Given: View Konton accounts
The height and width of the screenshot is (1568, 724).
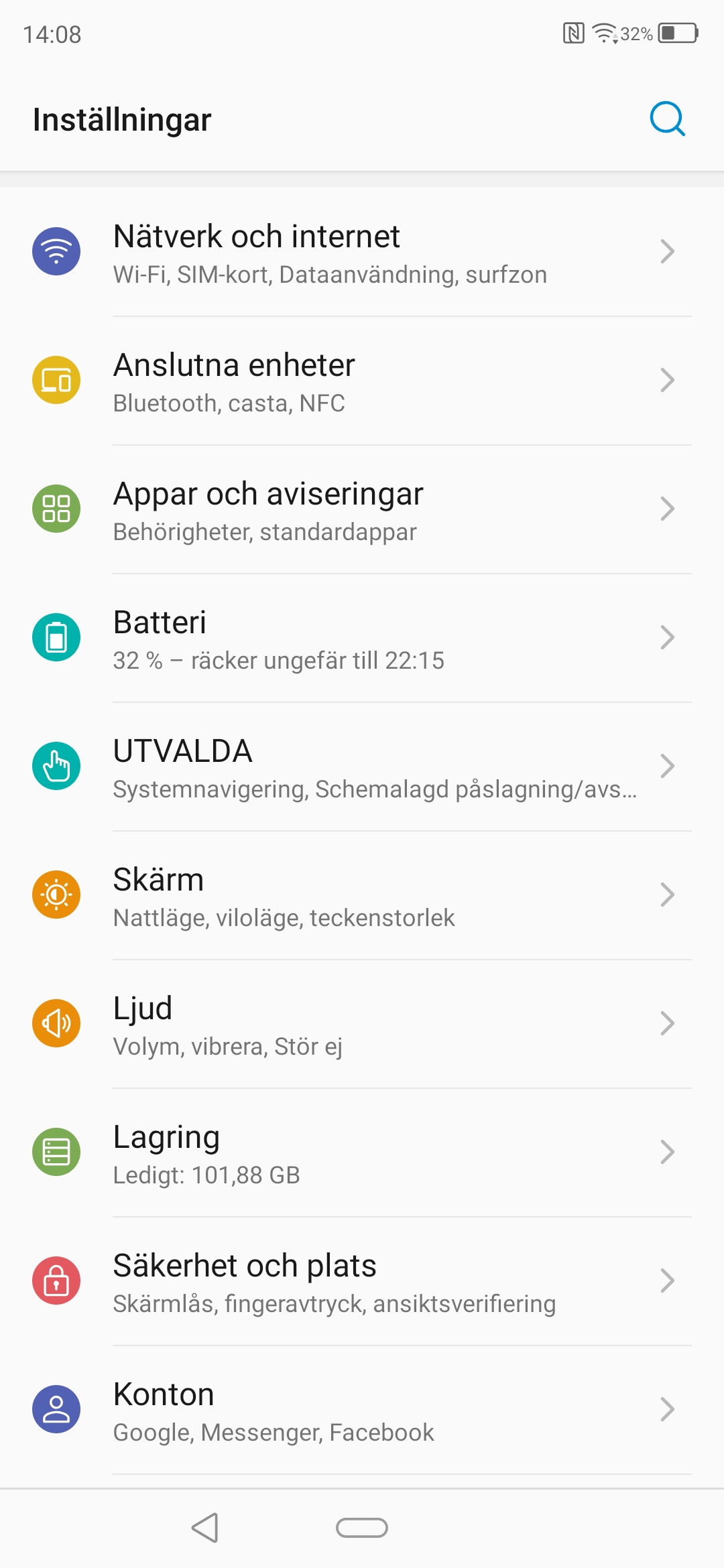Looking at the screenshot, I should (x=362, y=1411).
